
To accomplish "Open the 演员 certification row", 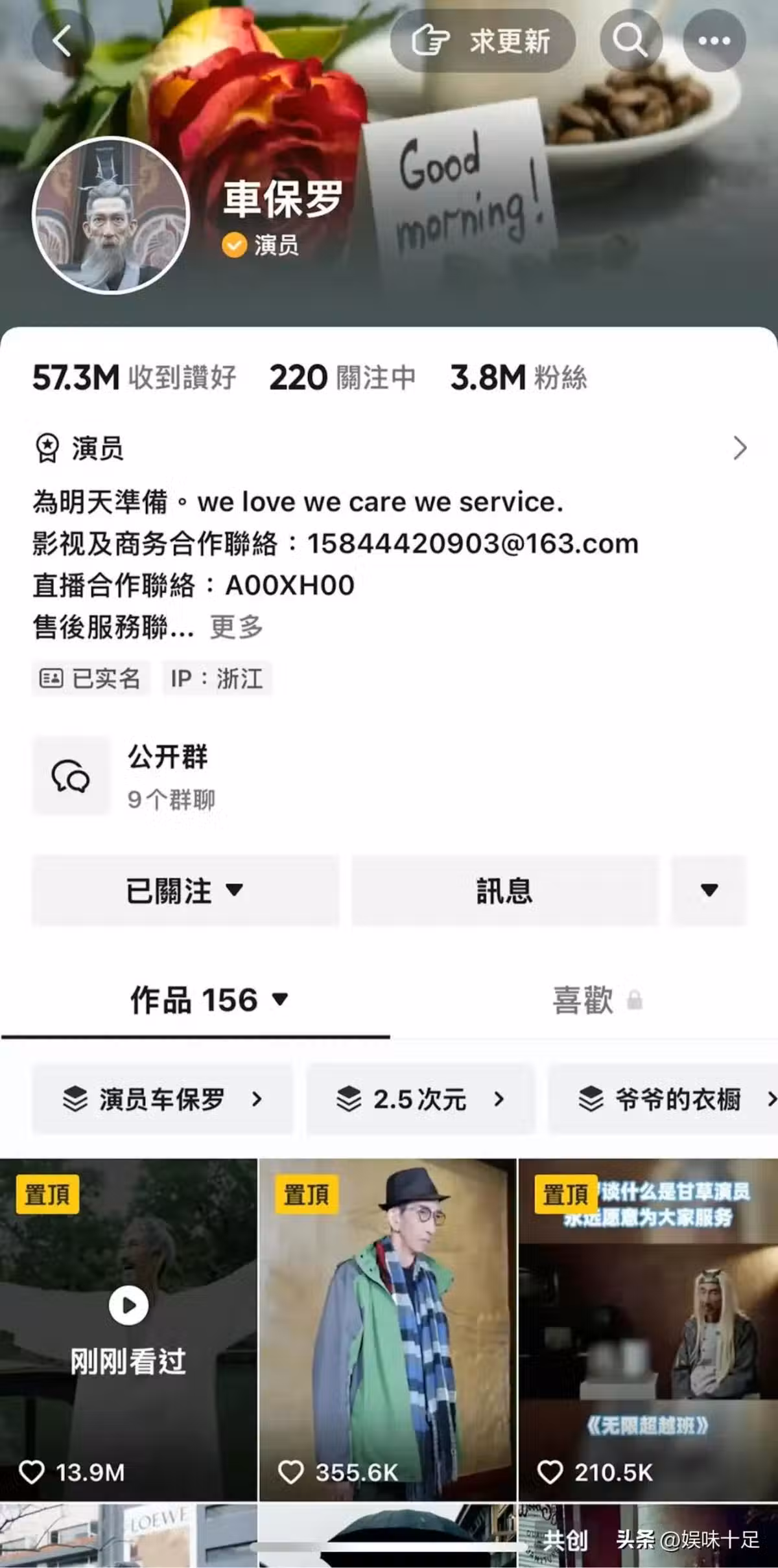I will pyautogui.click(x=389, y=448).
